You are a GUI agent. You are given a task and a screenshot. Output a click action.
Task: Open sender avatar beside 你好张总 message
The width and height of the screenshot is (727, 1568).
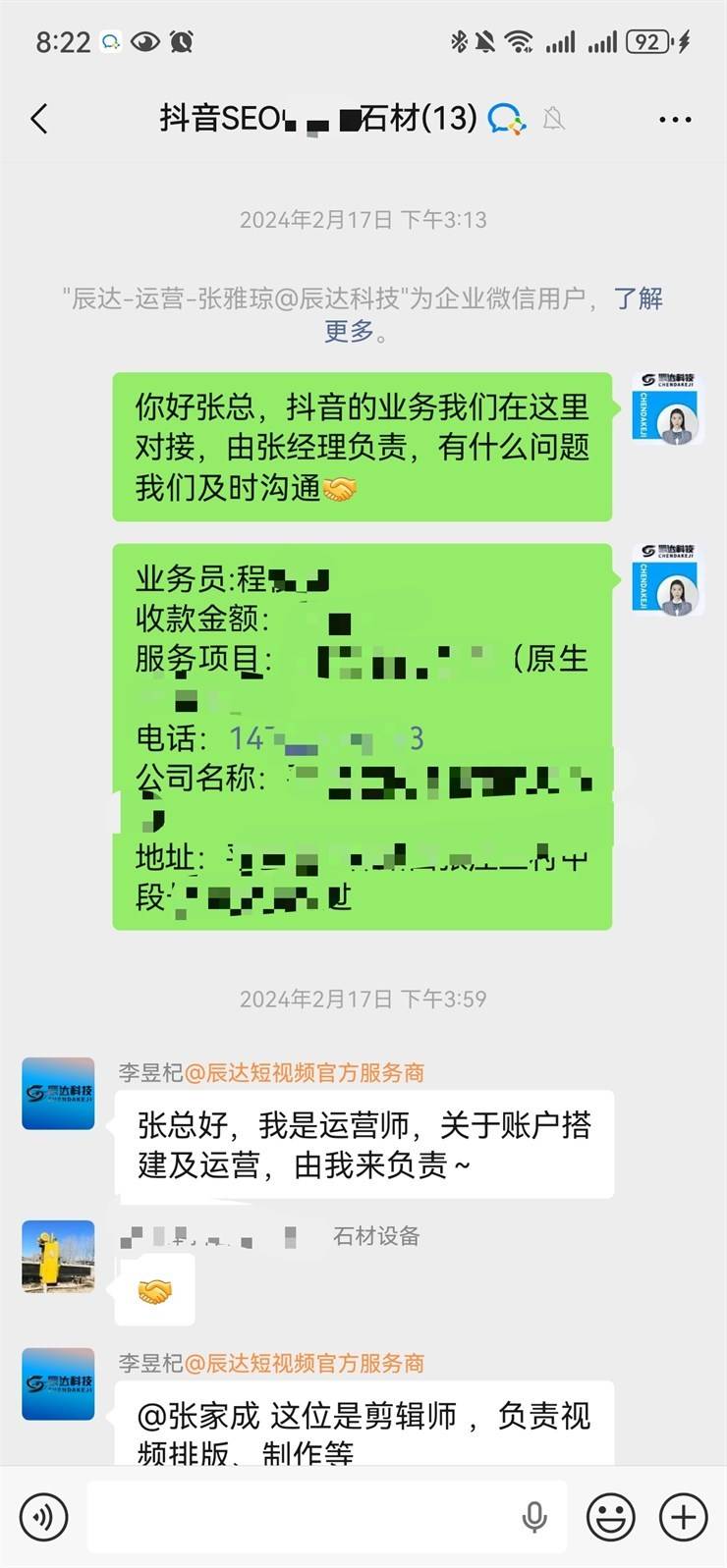667,408
